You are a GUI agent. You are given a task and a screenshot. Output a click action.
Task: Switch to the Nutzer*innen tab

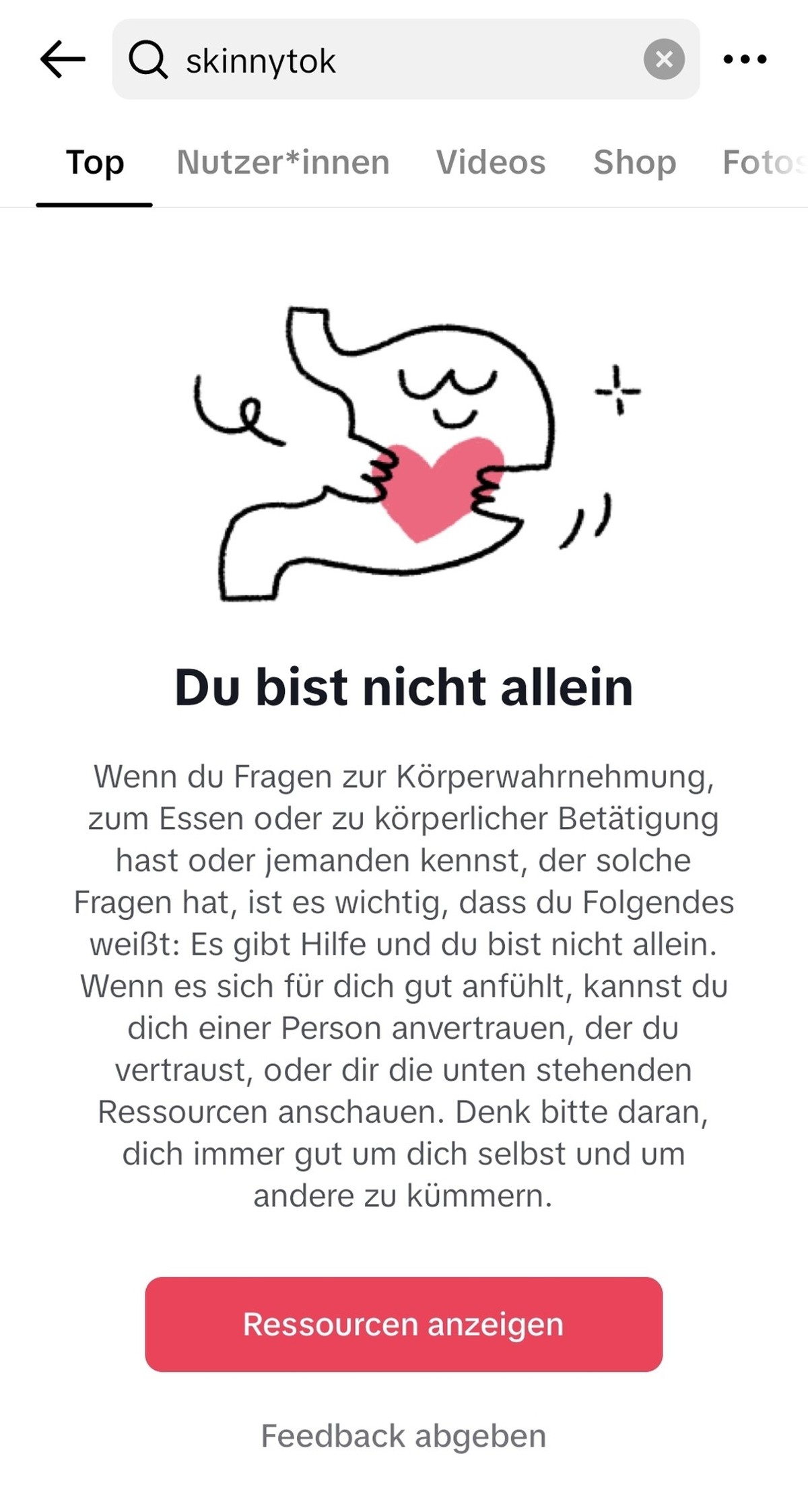[283, 163]
